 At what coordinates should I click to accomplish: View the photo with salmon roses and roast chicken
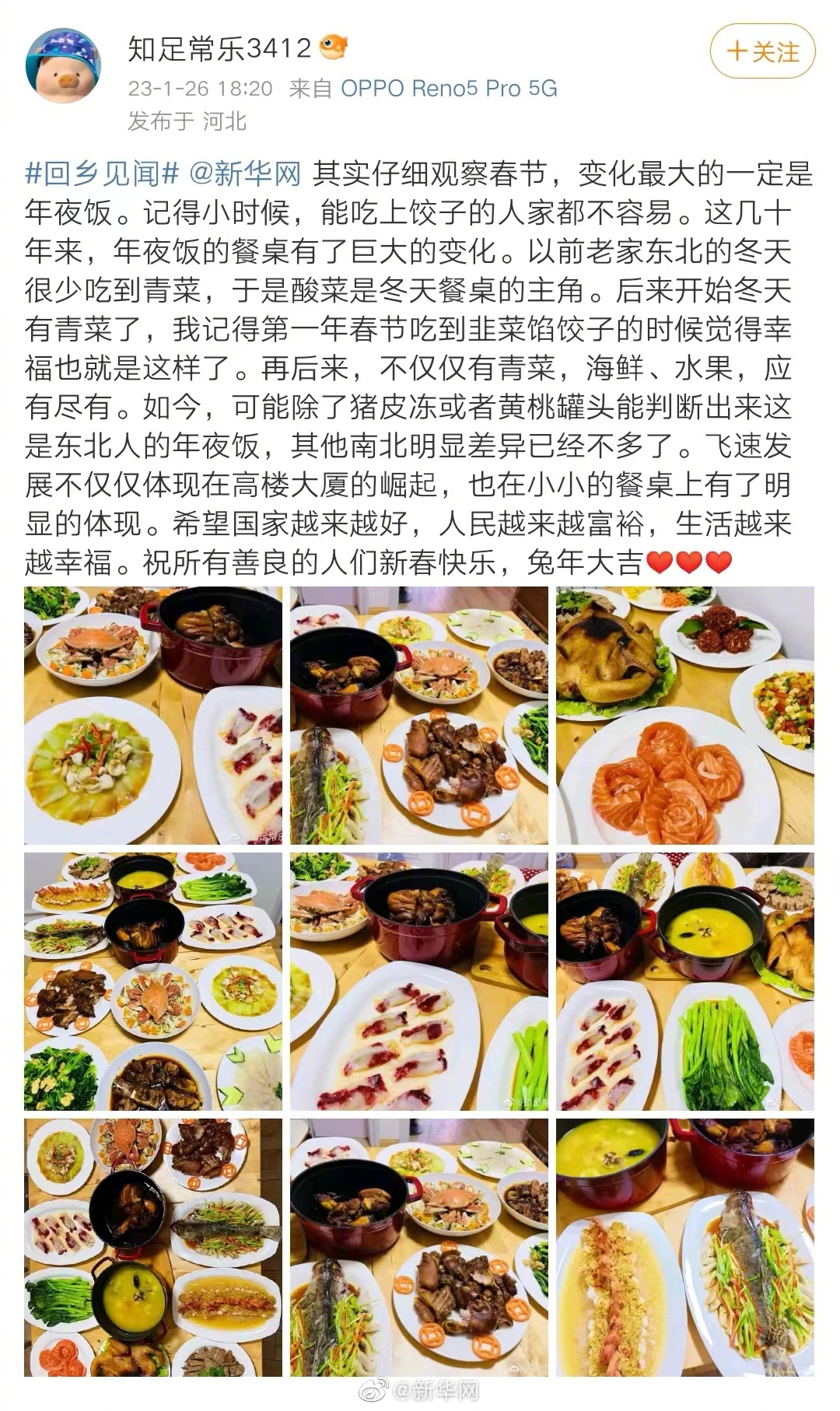[684, 716]
